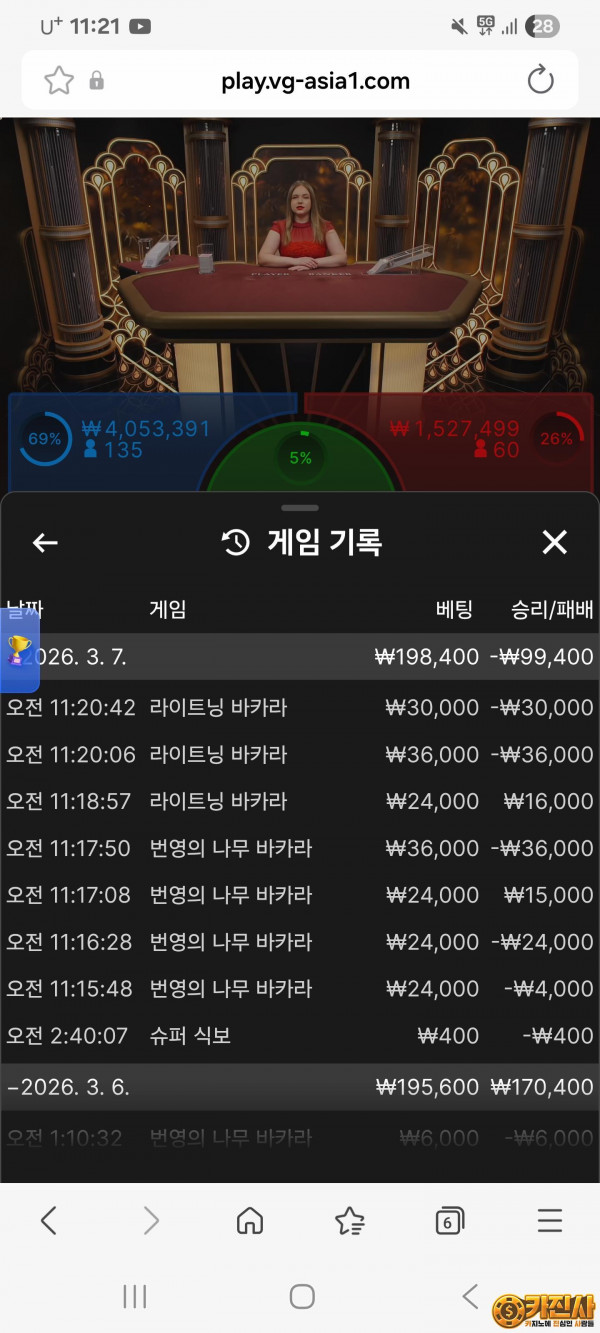Image resolution: width=600 pixels, height=1333 pixels.
Task: Open the browser hamburger menu
Action: pos(550,1221)
